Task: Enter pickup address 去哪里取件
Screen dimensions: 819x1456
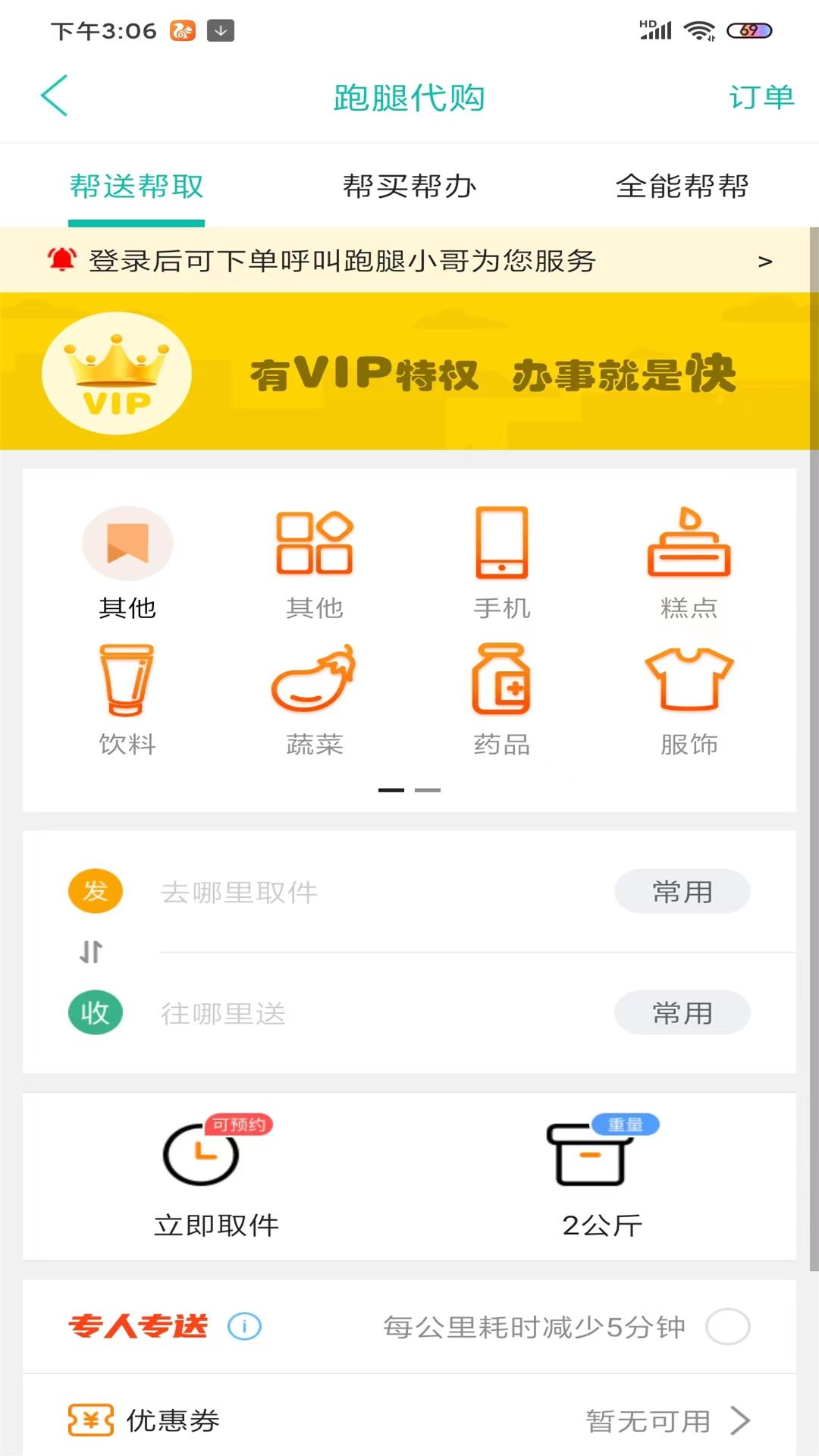Action: [x=364, y=893]
